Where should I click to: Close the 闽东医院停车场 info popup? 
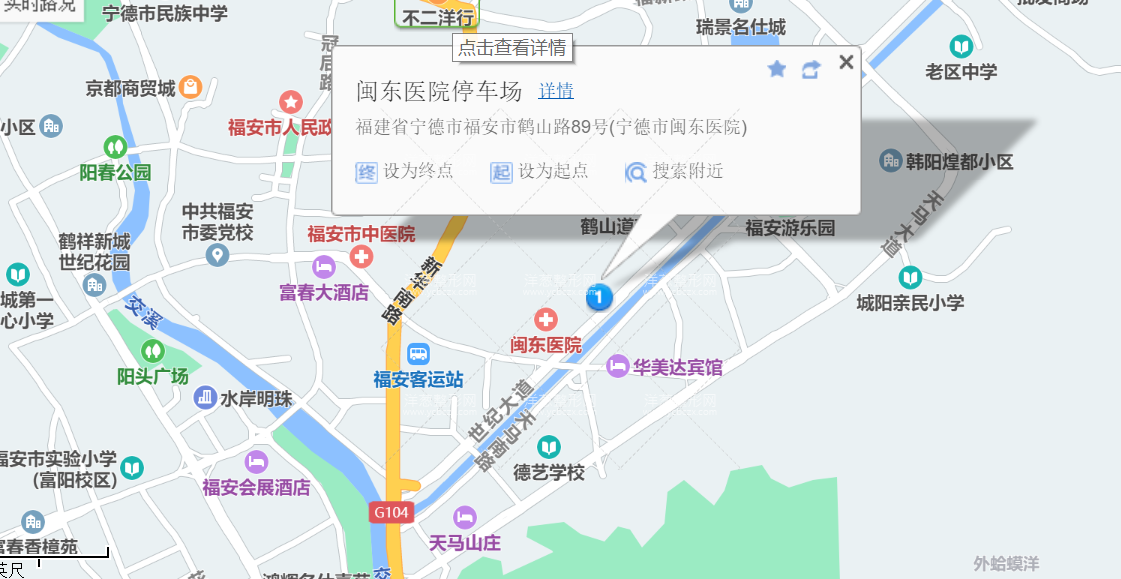(846, 63)
